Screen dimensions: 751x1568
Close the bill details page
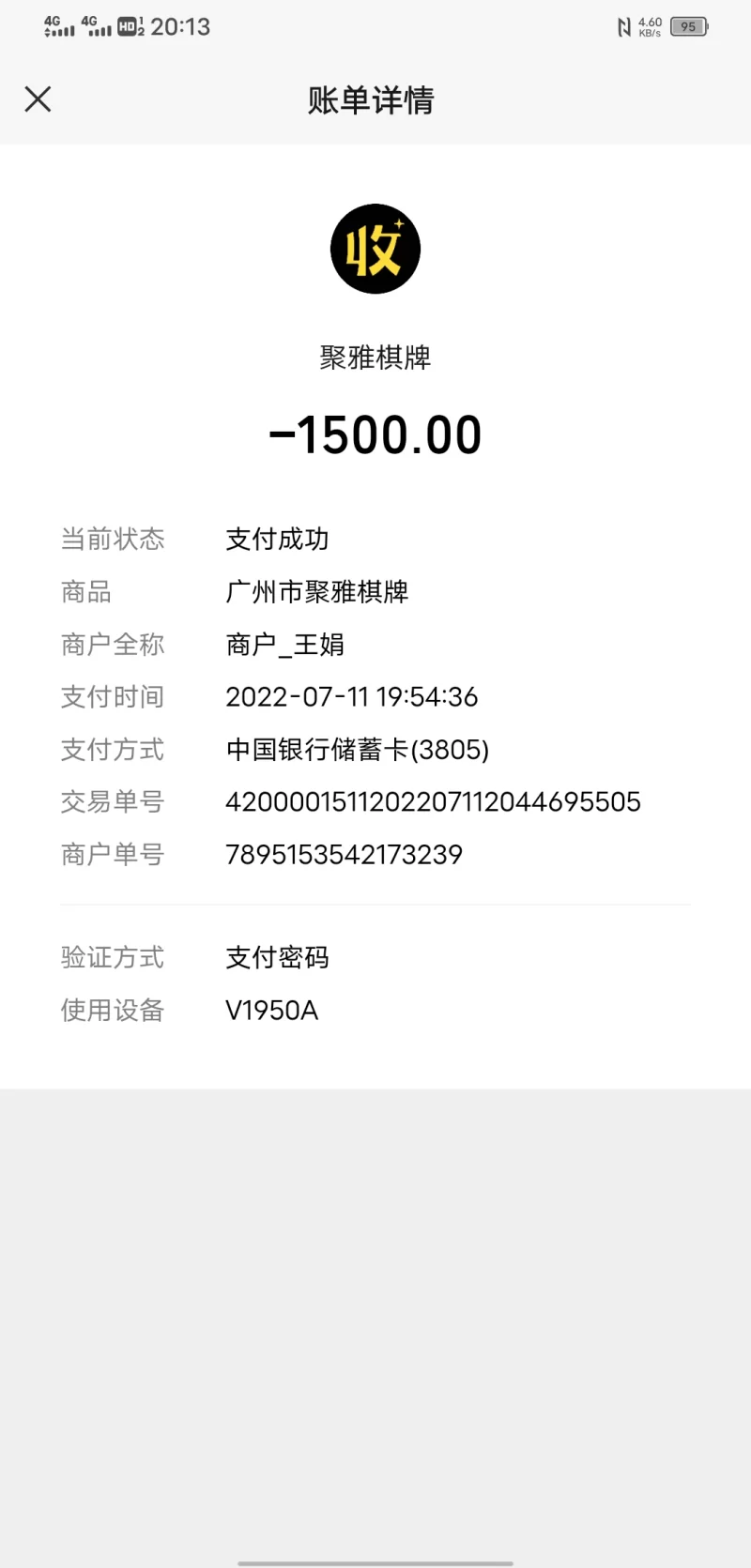(38, 99)
